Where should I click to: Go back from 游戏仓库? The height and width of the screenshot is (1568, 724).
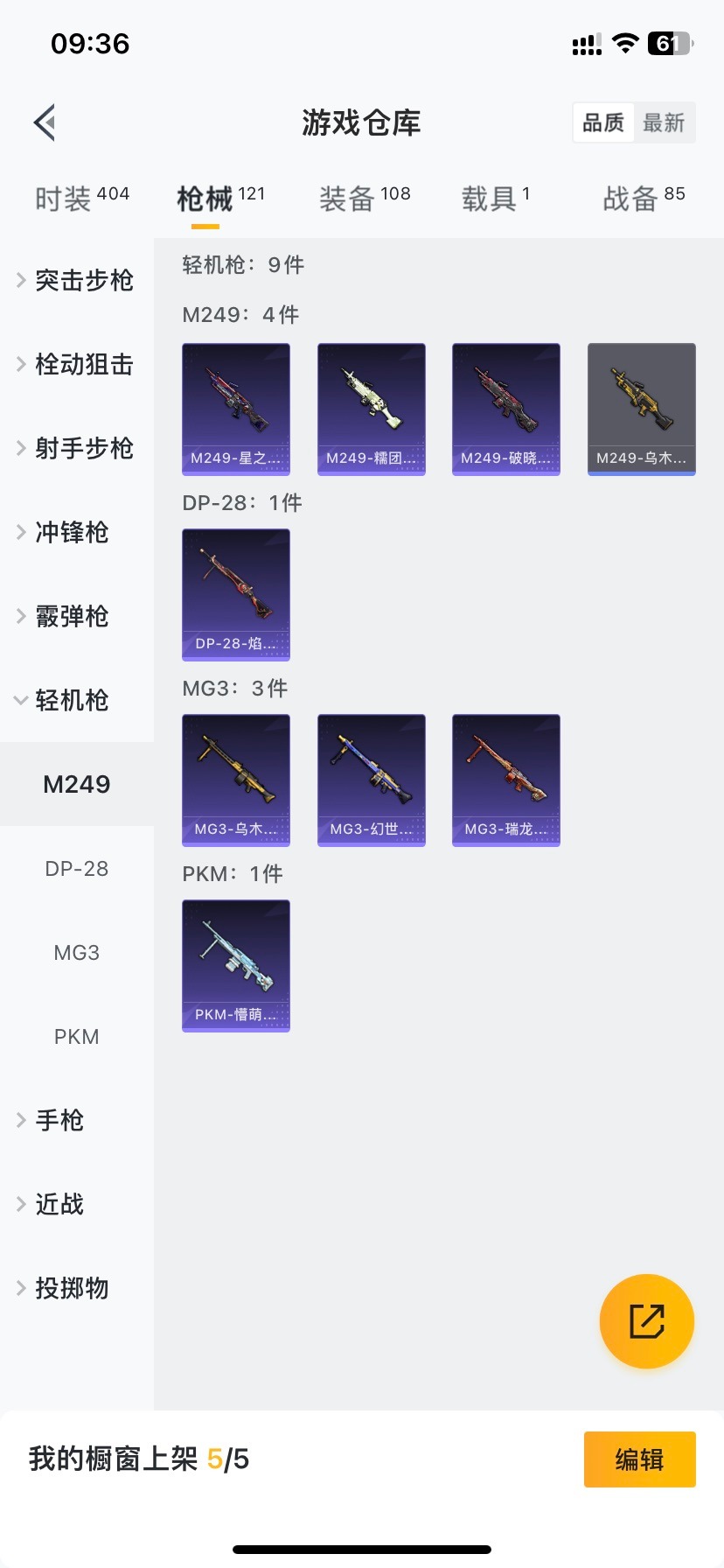(45, 122)
